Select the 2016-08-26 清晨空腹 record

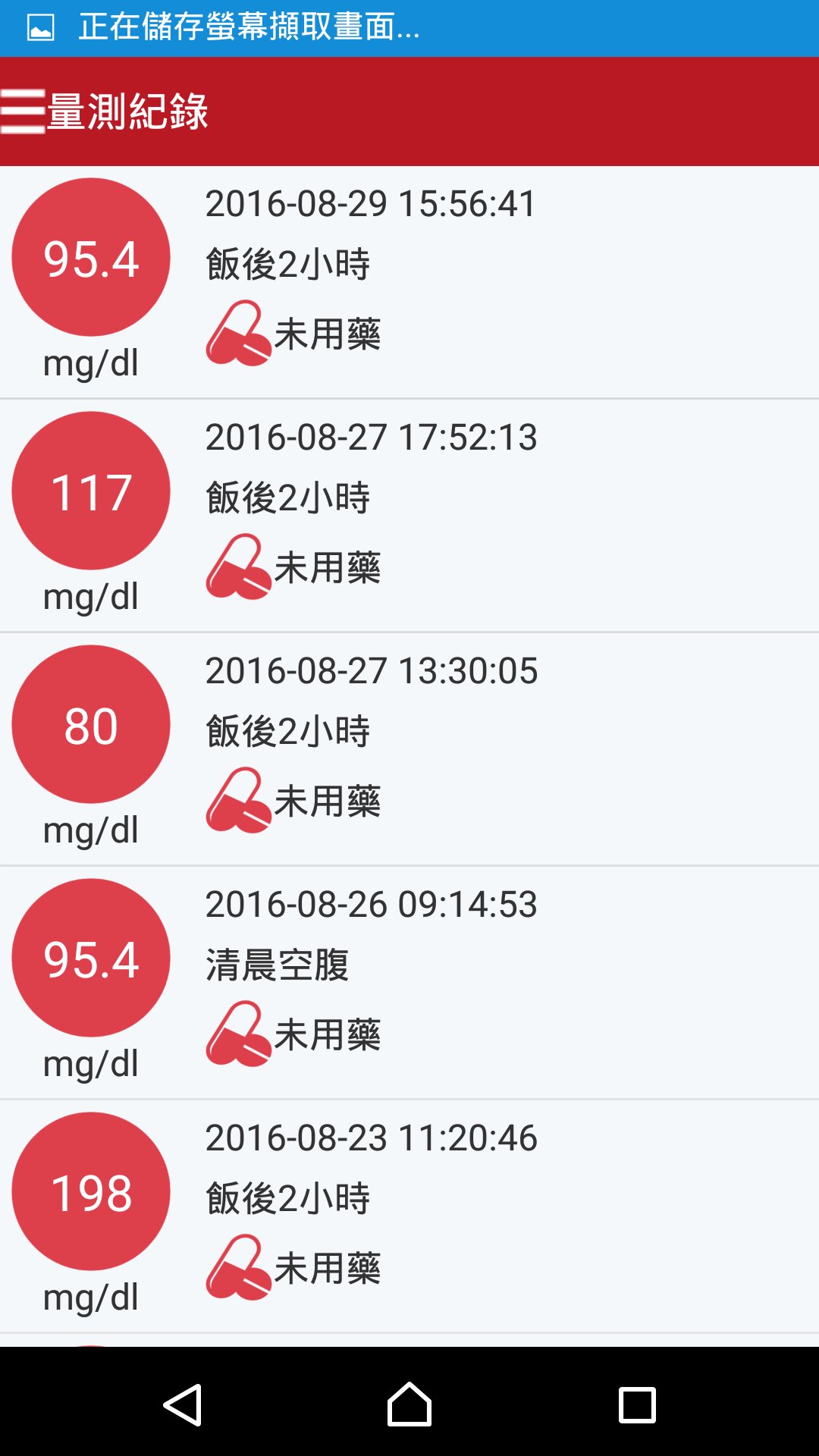click(409, 983)
